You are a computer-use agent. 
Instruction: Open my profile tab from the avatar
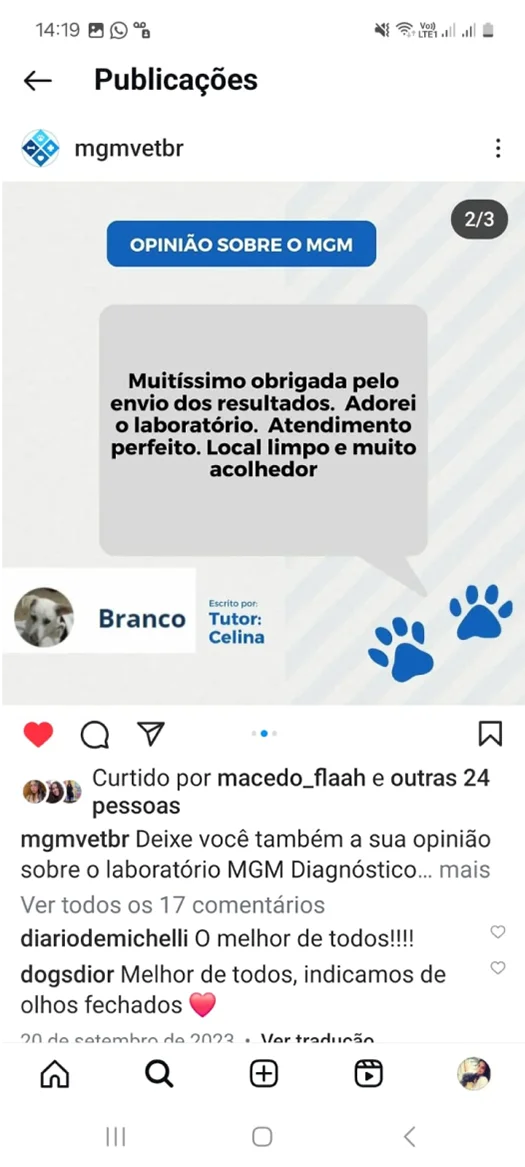pos(474,1074)
